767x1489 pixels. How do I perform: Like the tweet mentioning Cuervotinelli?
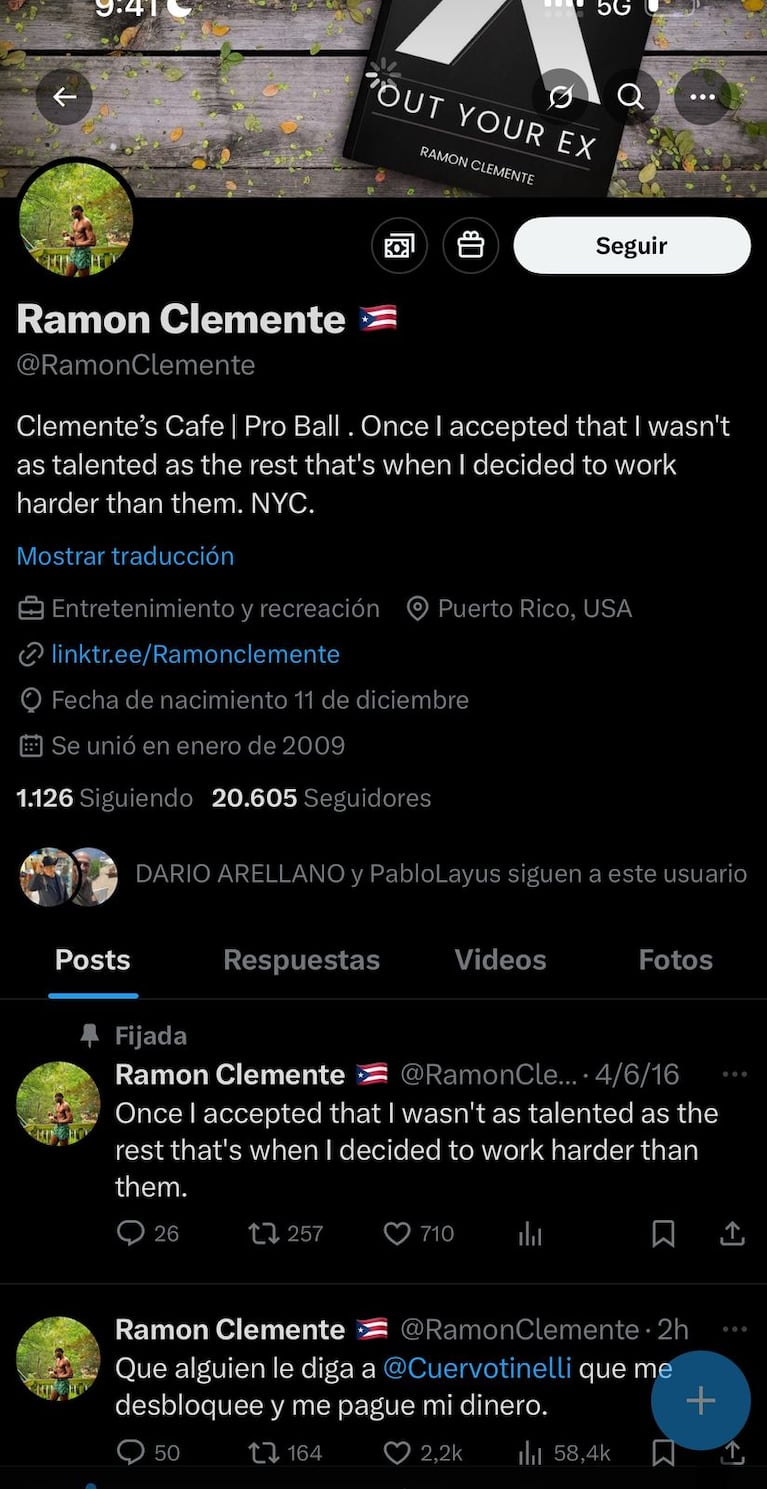(396, 1452)
